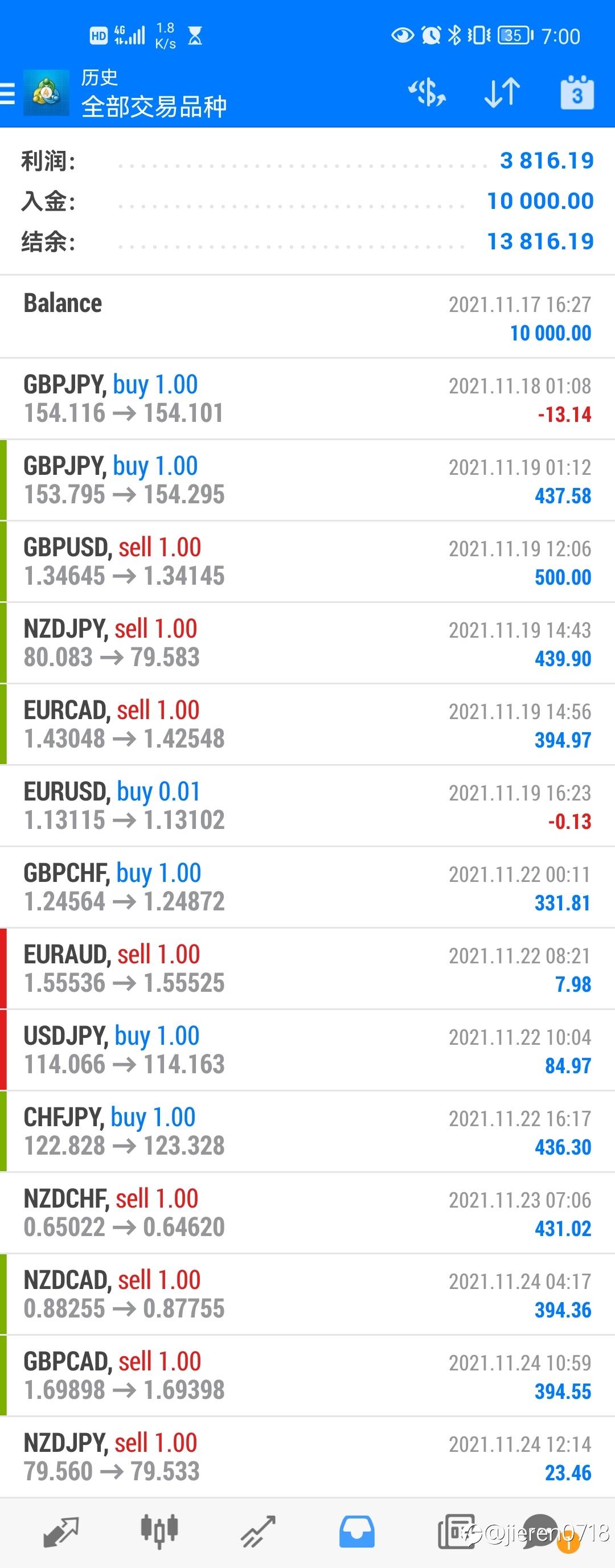Select the EURCAD sell trade entry
The width and height of the screenshot is (615, 1568).
(x=307, y=724)
